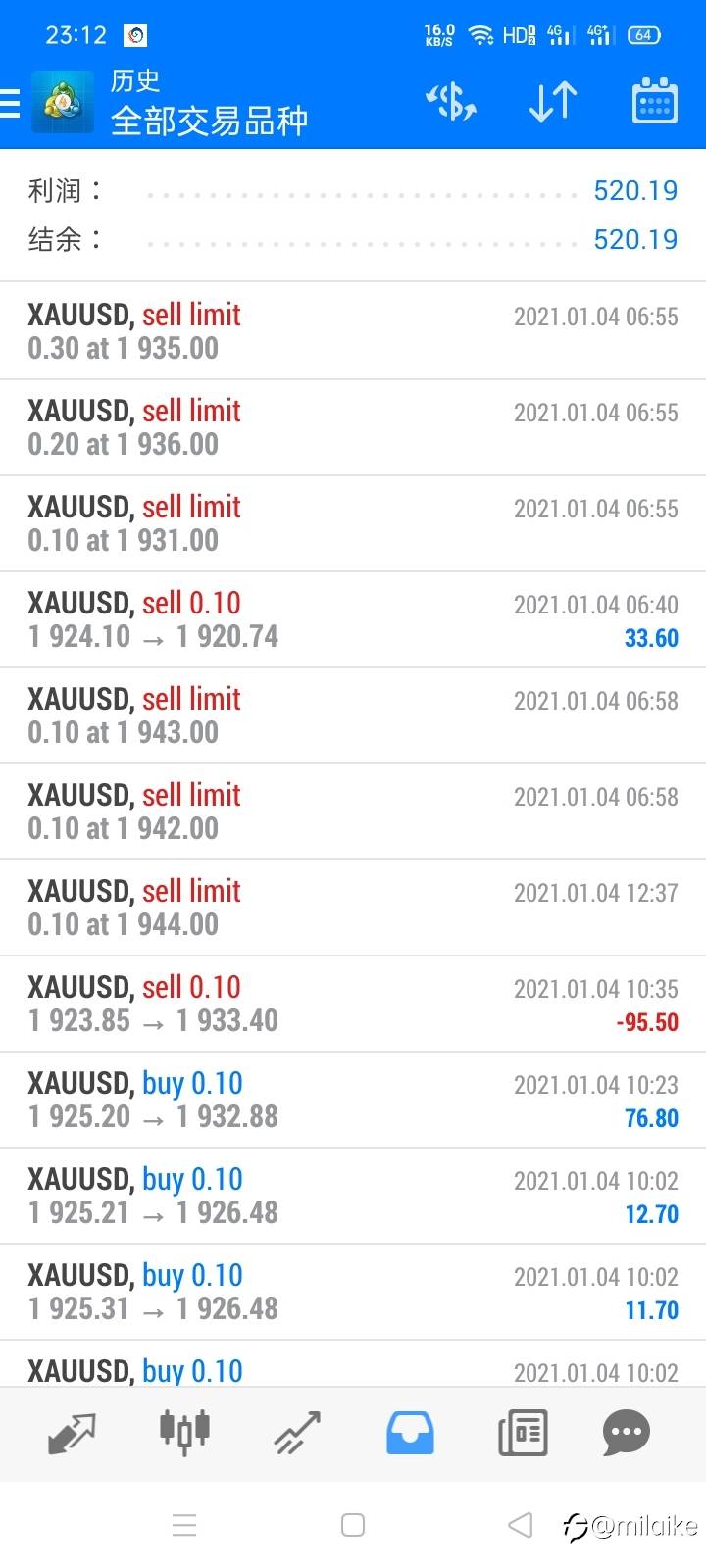This screenshot has height=1568, width=706.
Task: Open the sort order arrows
Action: tap(553, 102)
